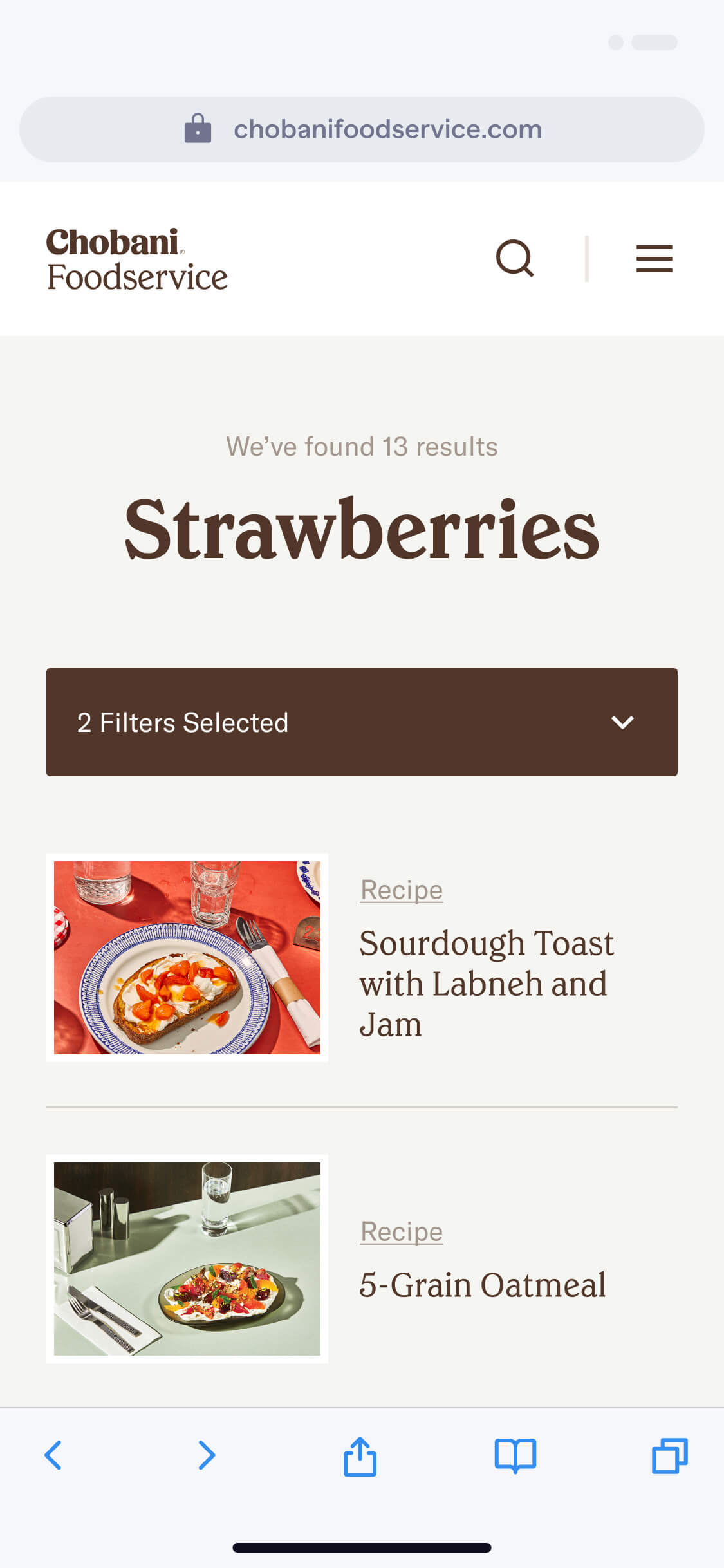Click the padlock icon in the address bar
The width and height of the screenshot is (724, 1568).
[198, 129]
